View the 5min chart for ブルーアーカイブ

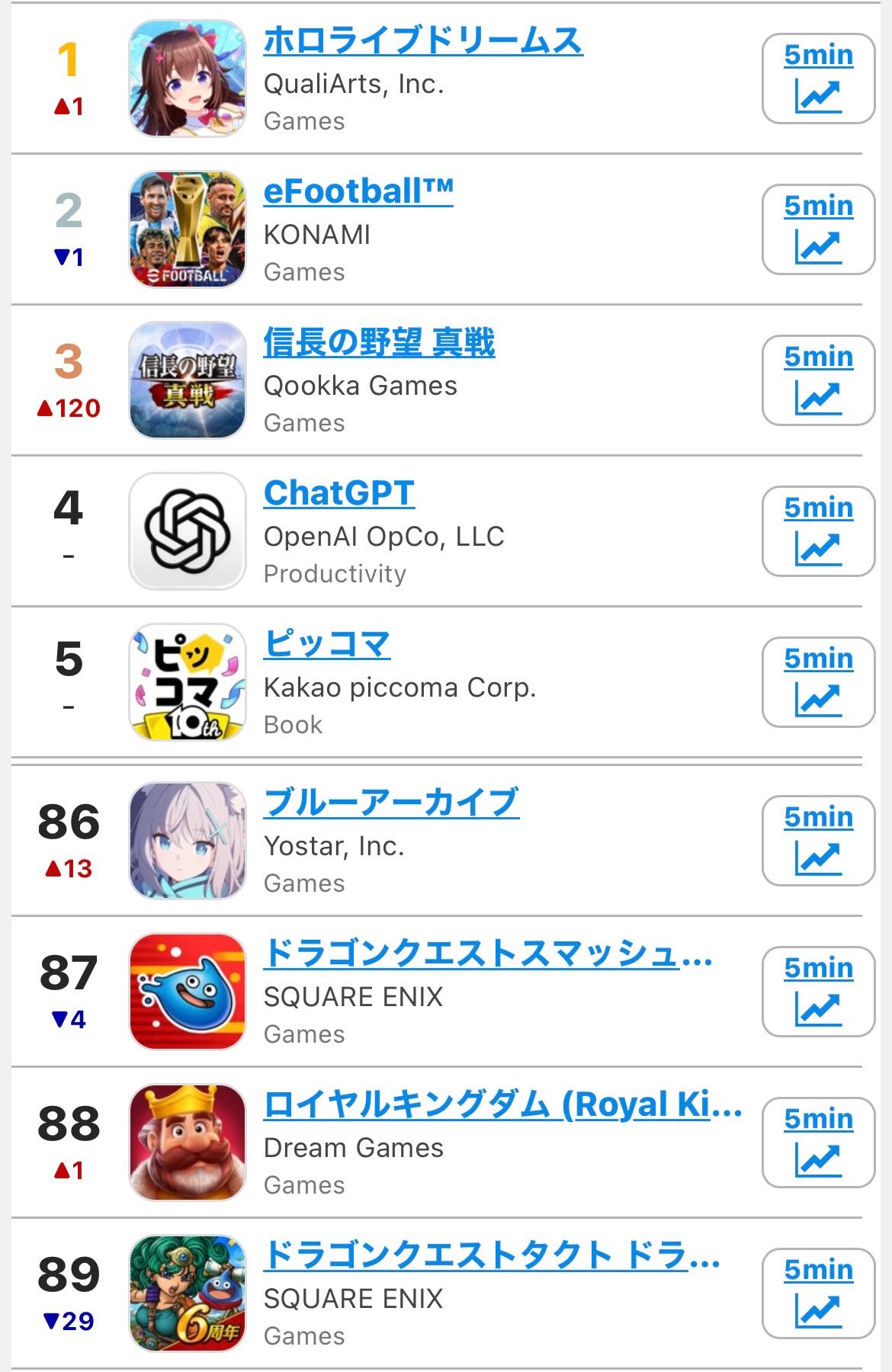pyautogui.click(x=819, y=841)
